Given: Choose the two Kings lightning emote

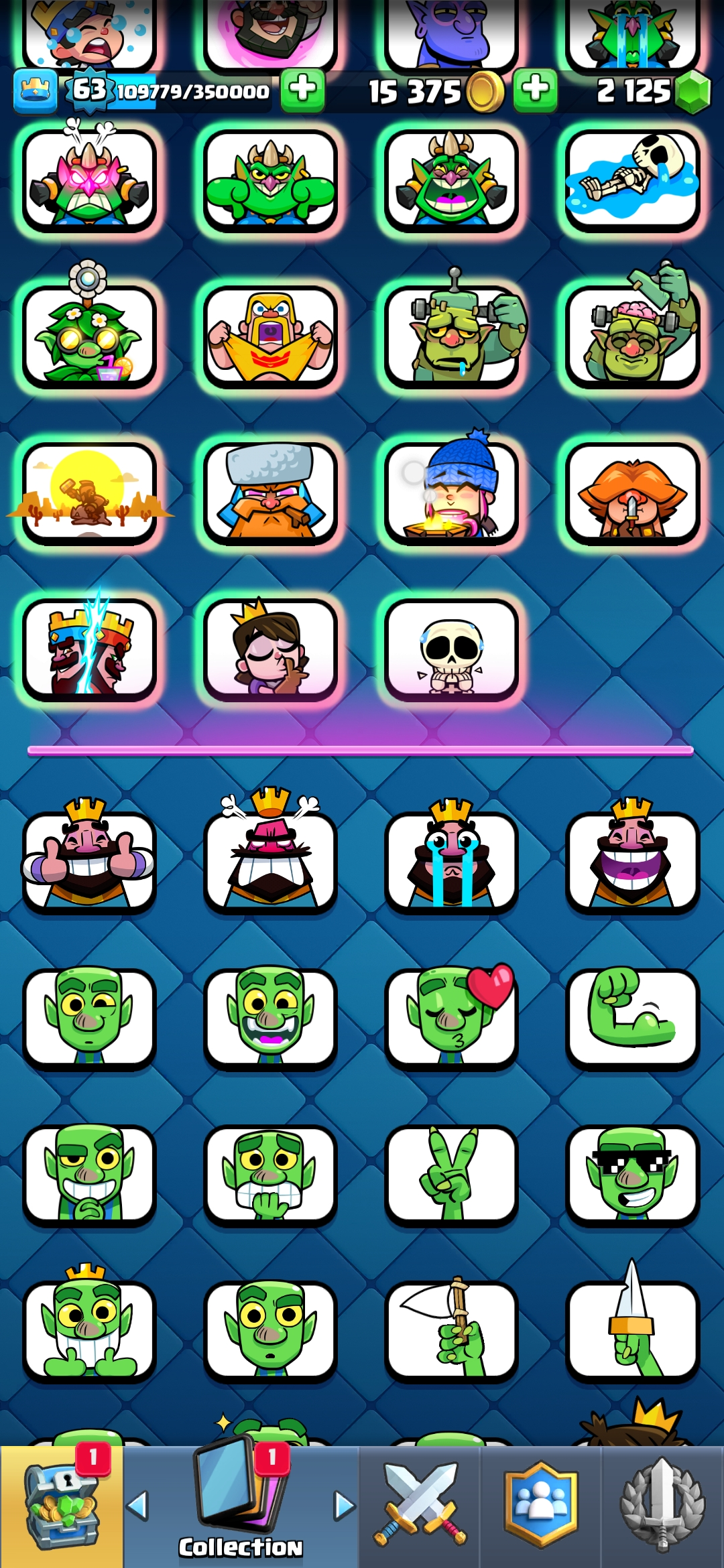Looking at the screenshot, I should 89,650.
